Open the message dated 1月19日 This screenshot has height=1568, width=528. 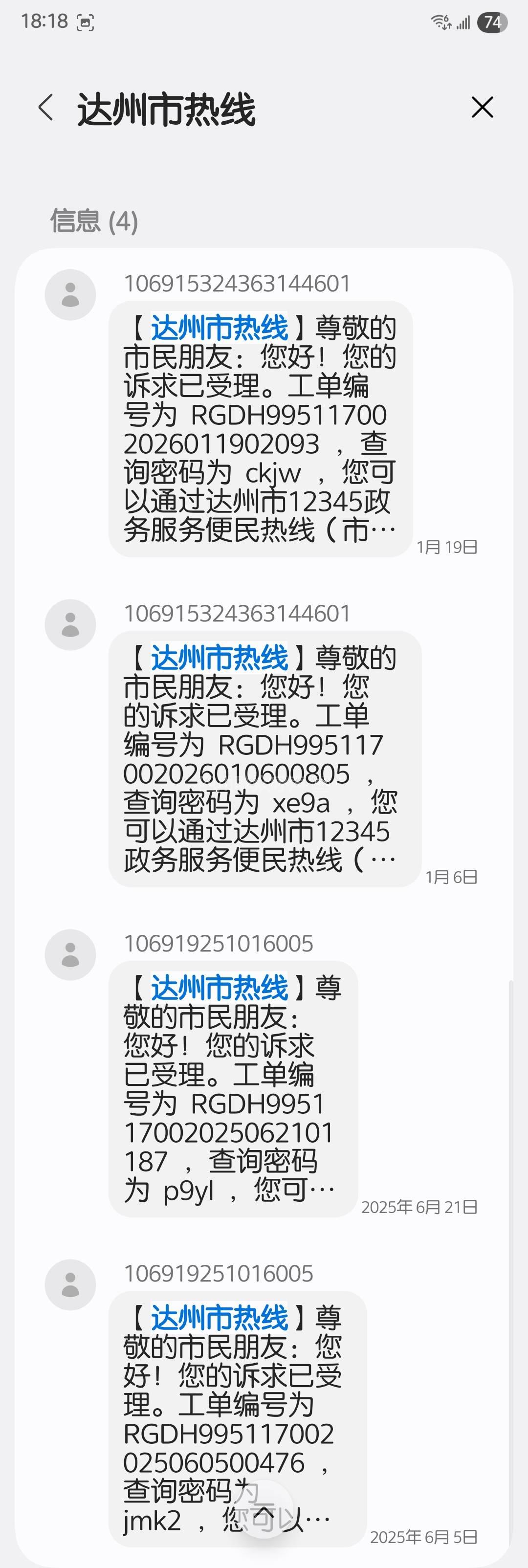261,429
